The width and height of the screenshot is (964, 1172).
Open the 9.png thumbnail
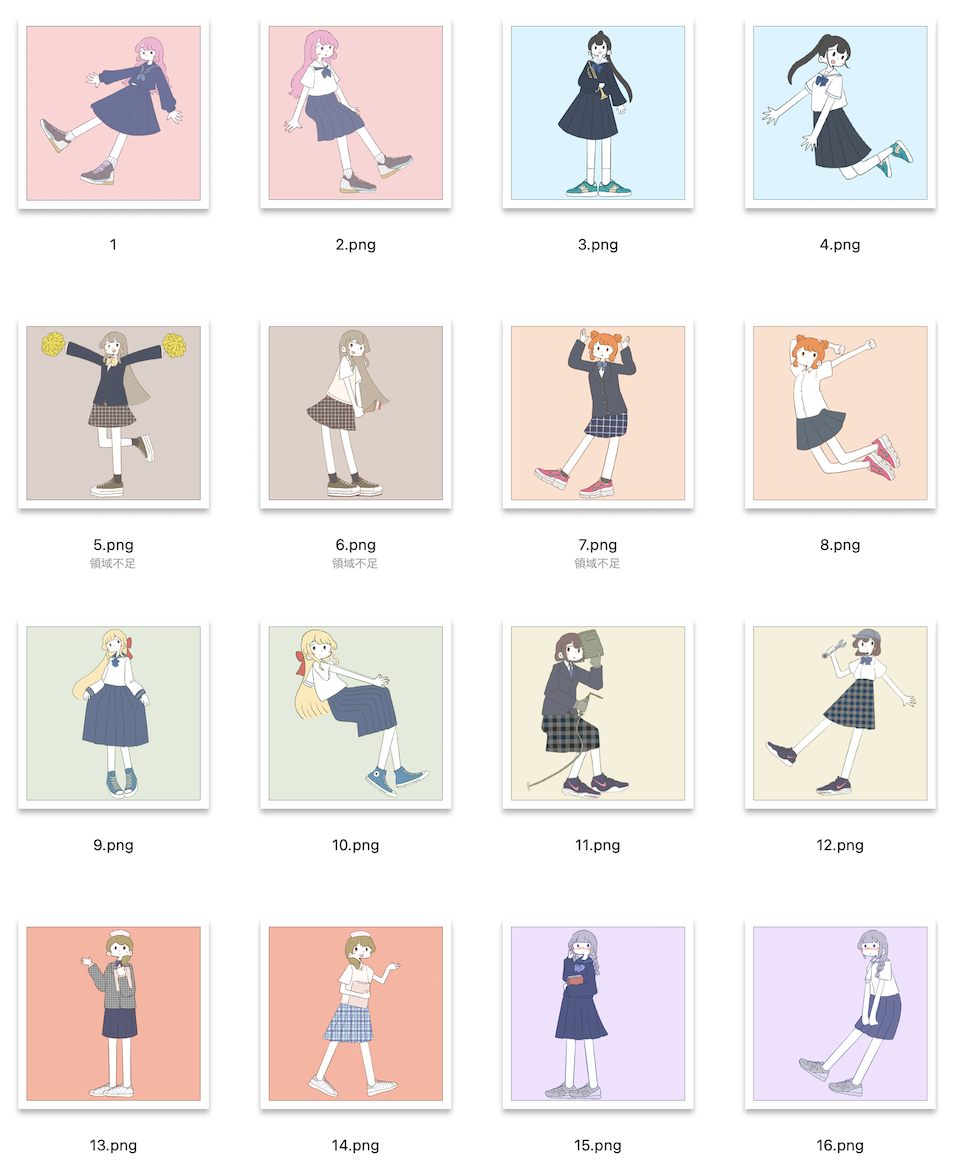[x=113, y=713]
